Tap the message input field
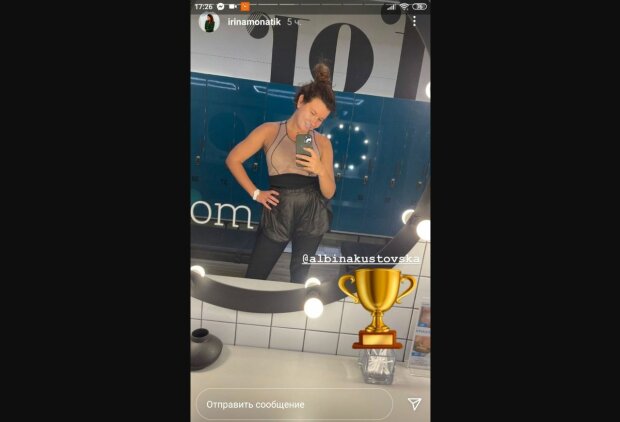 pyautogui.click(x=294, y=404)
